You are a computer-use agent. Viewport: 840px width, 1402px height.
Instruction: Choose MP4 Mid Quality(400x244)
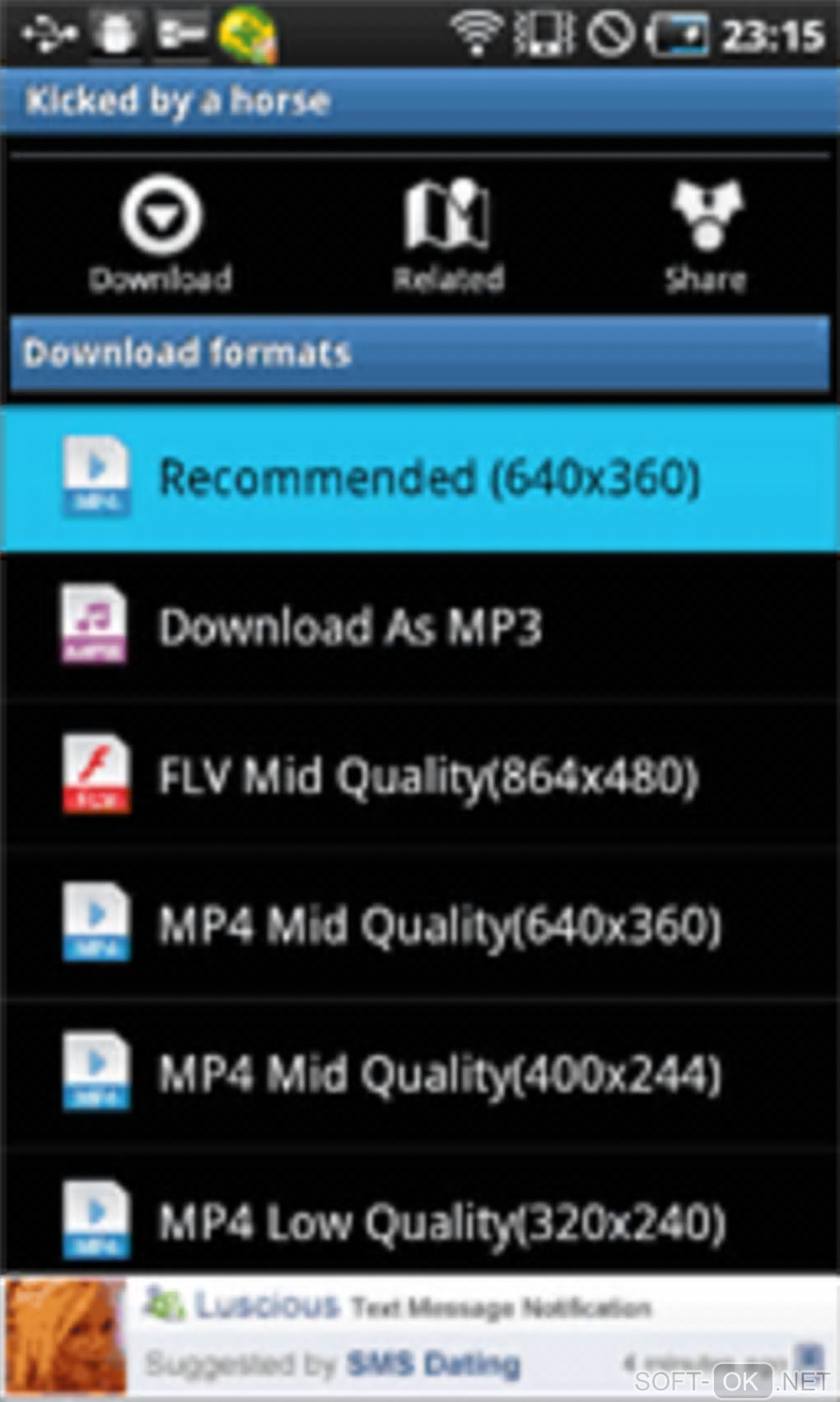(x=420, y=1074)
